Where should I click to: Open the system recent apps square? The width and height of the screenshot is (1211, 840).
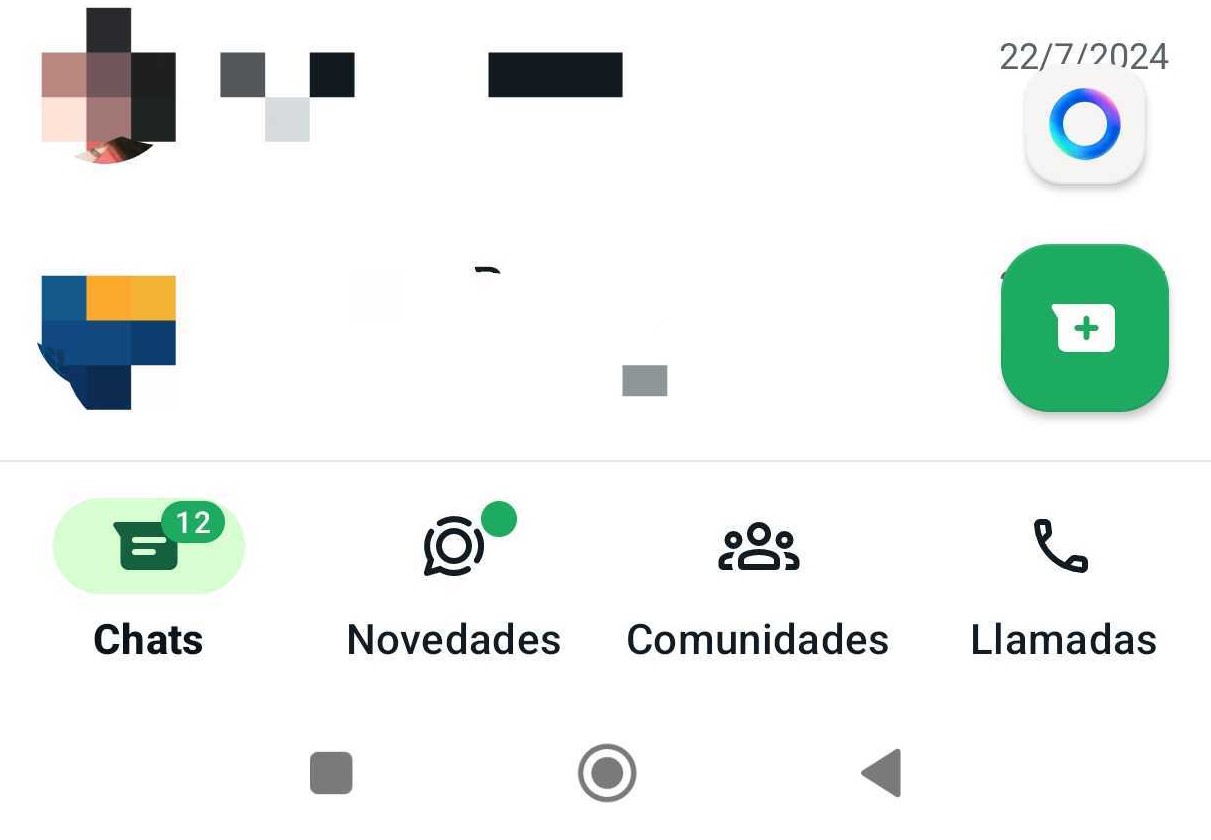coord(331,773)
